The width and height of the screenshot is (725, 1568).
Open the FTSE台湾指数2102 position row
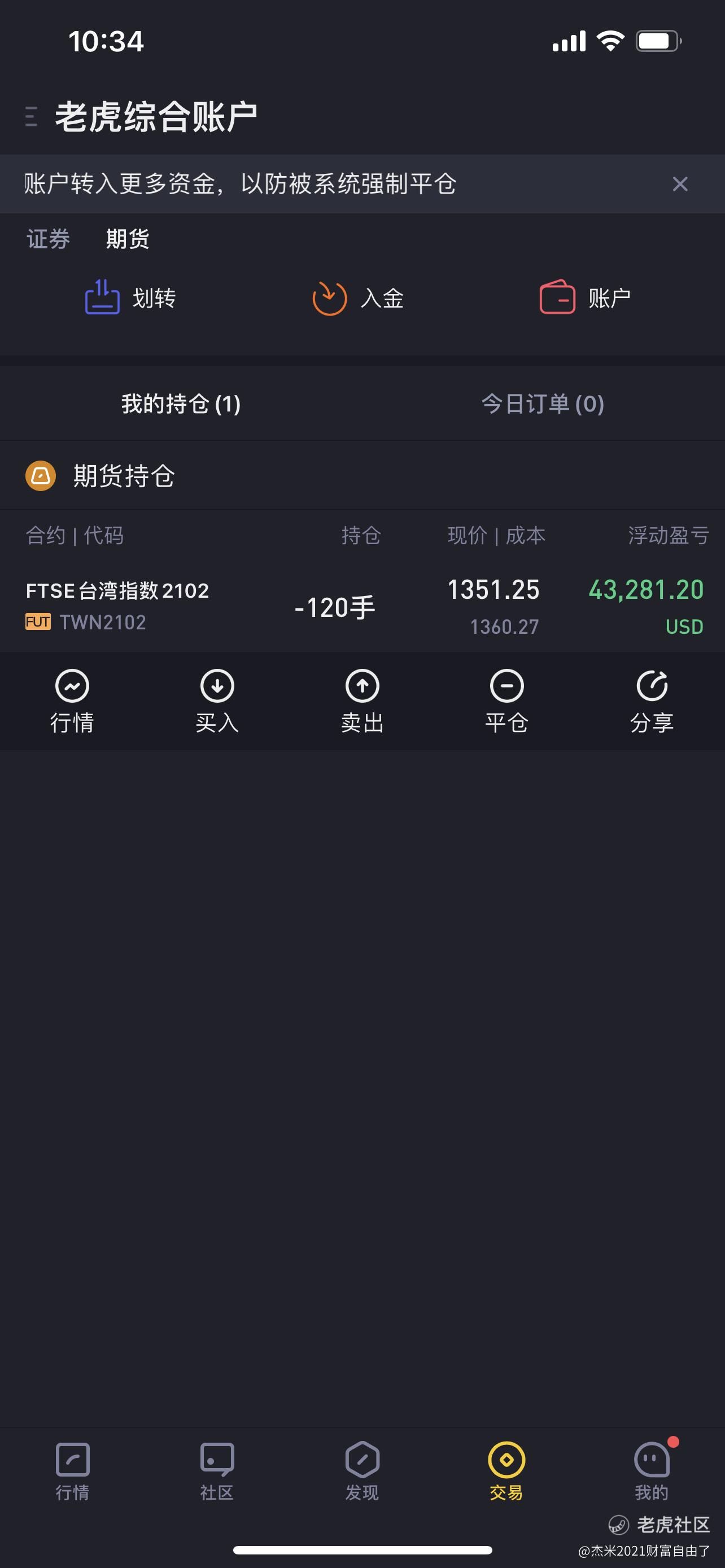(x=362, y=607)
